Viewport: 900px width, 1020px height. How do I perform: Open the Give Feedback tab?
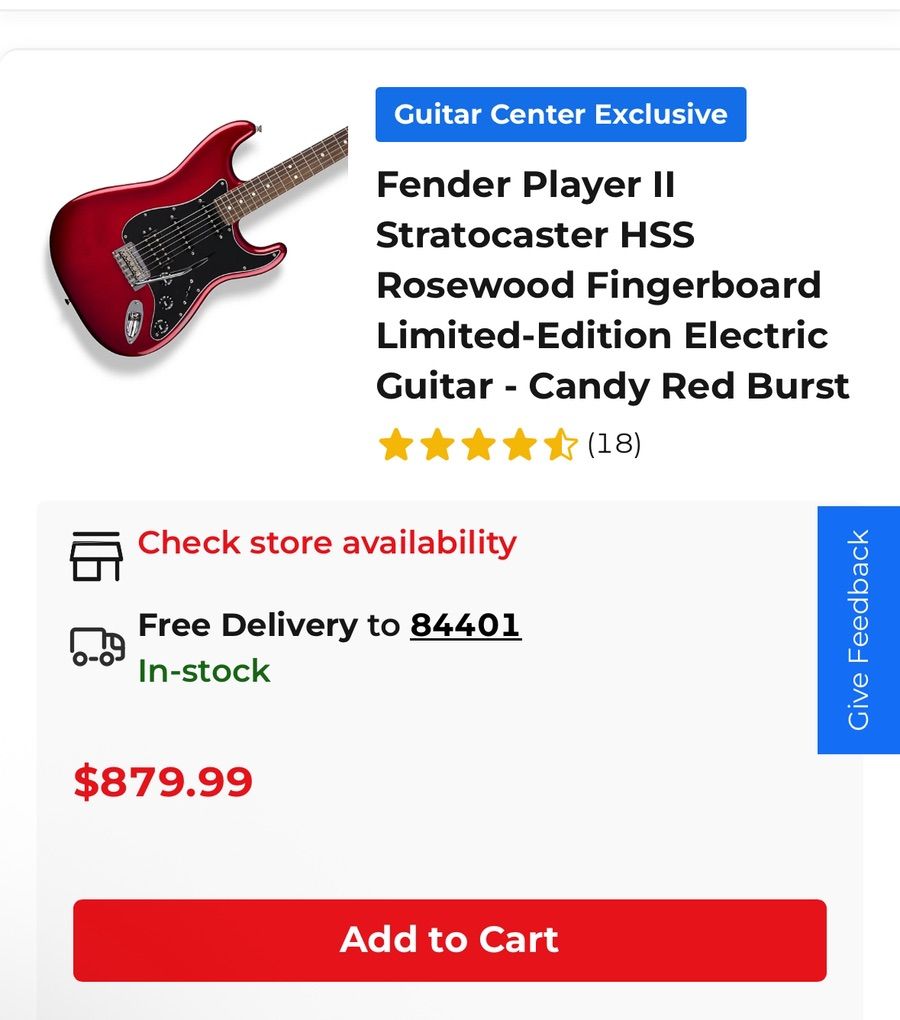point(858,630)
